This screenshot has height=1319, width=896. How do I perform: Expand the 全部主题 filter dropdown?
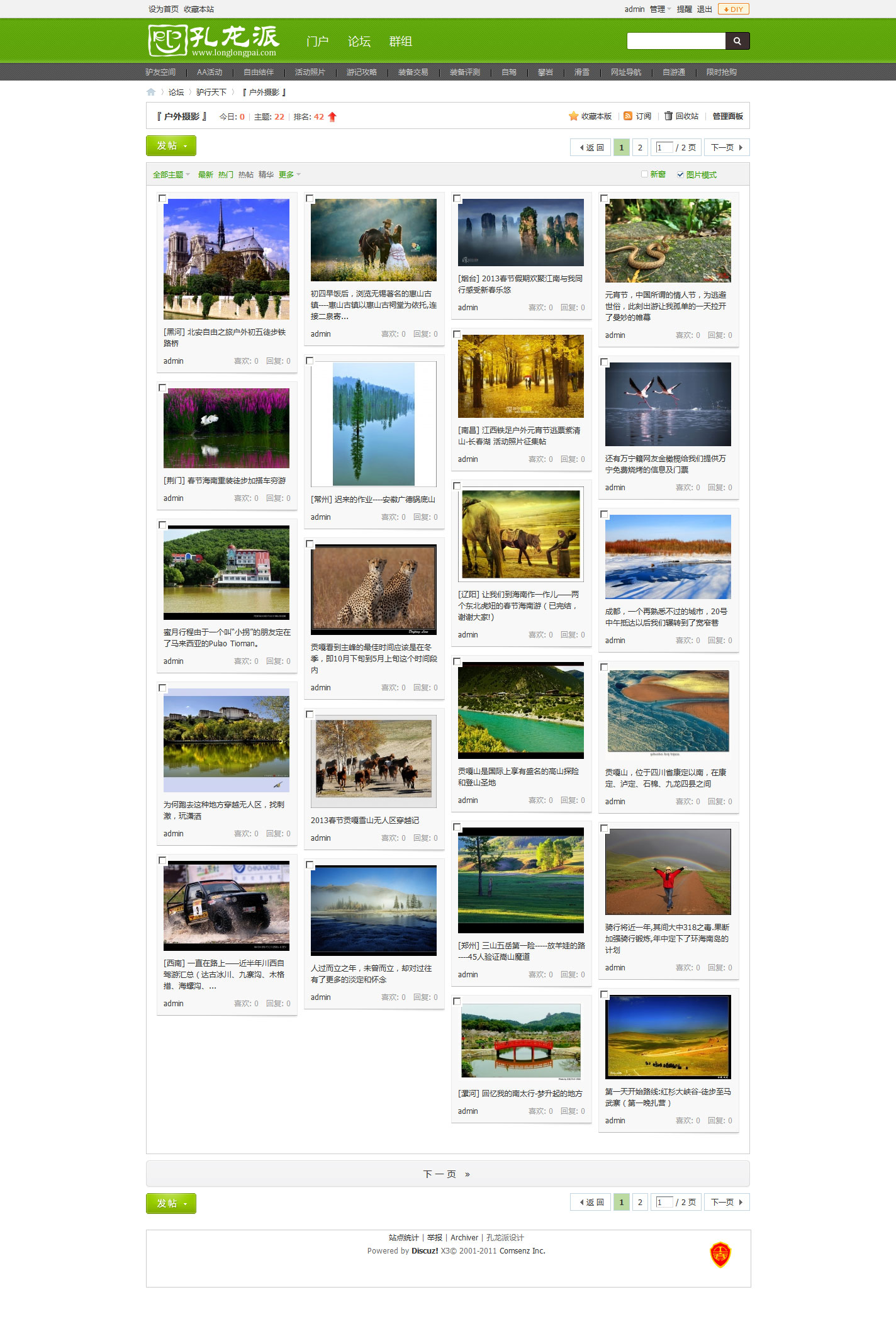(x=171, y=175)
